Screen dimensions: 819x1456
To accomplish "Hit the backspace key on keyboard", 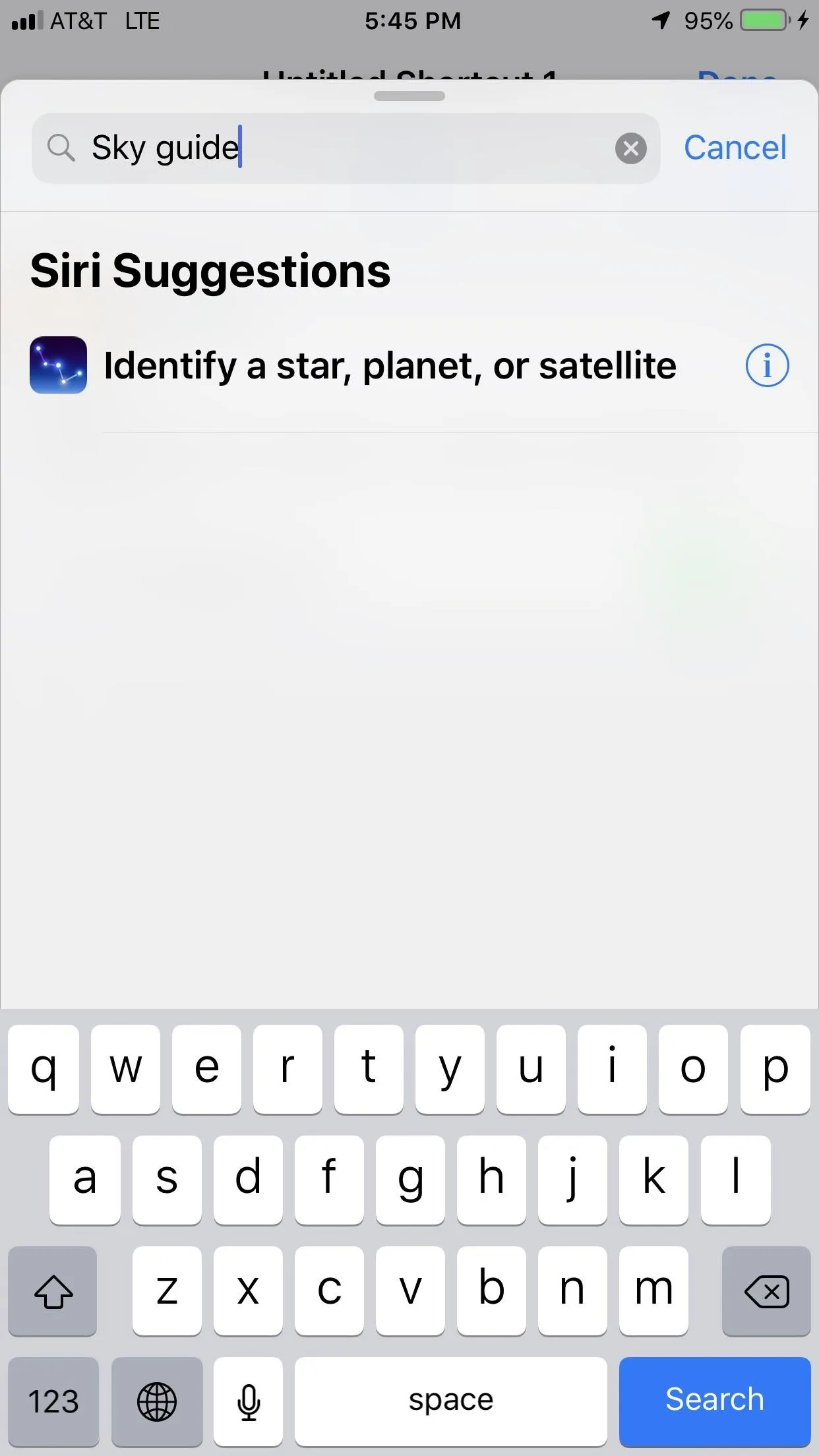I will (x=766, y=1290).
